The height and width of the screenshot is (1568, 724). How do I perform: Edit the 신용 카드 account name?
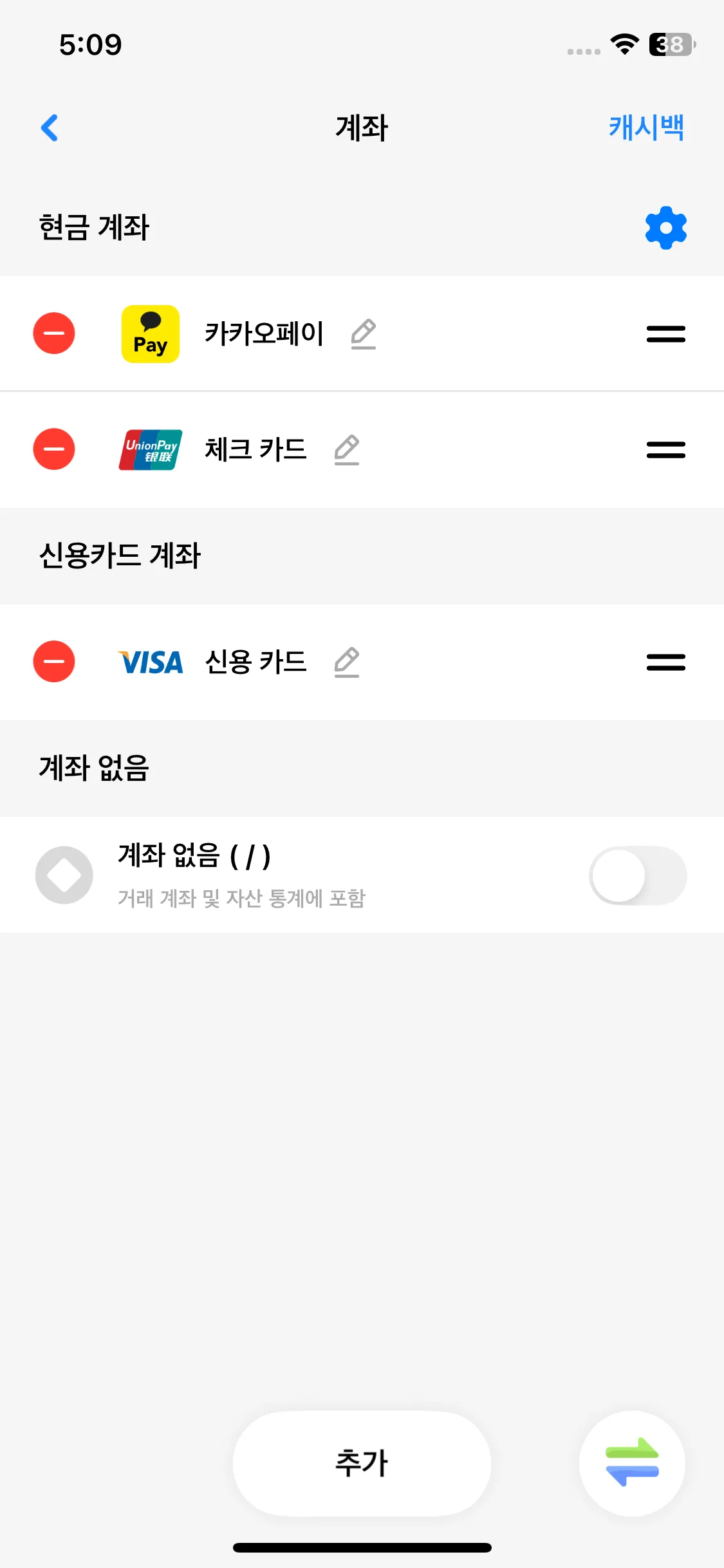[x=347, y=662]
